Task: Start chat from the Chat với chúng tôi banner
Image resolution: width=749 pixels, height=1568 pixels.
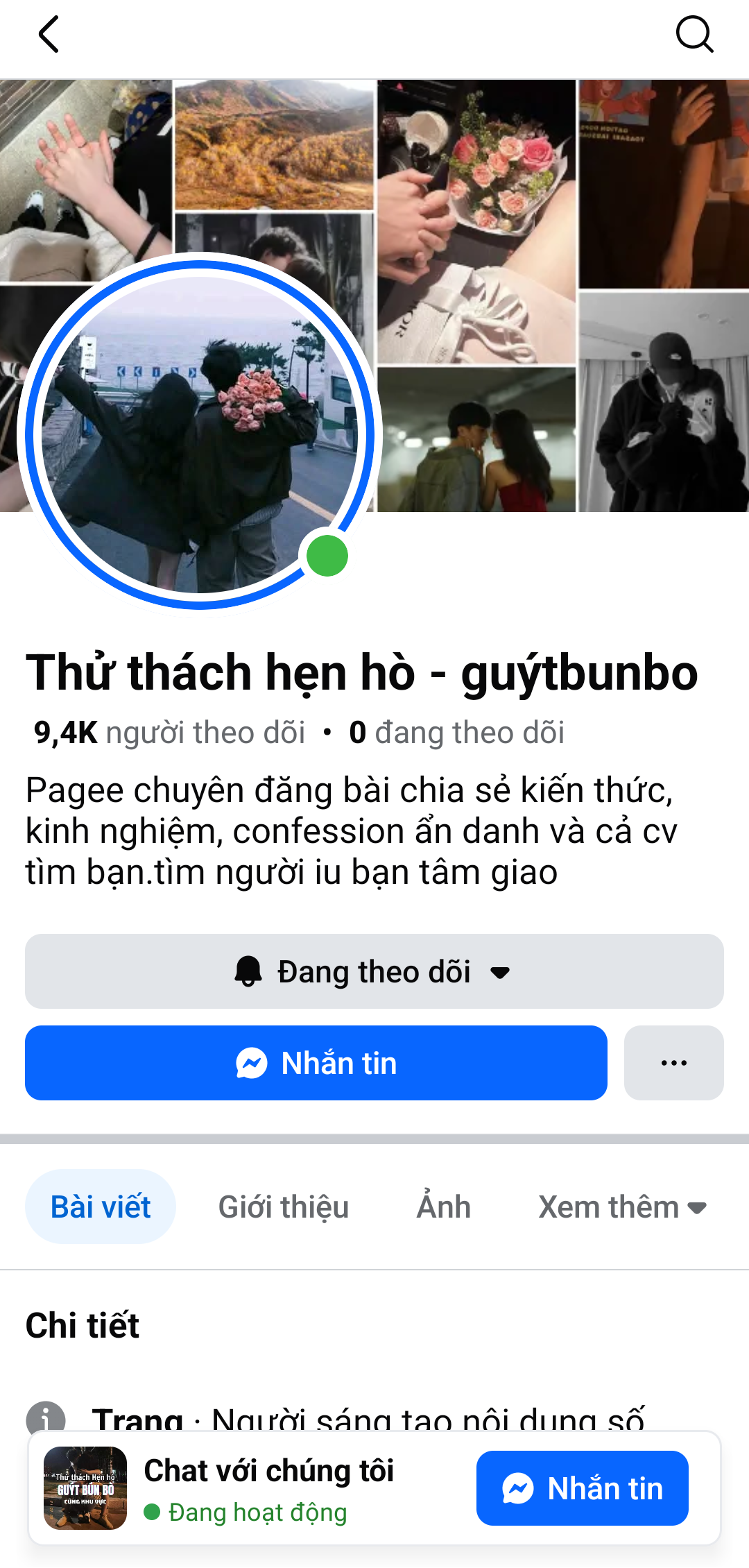Action: pyautogui.click(x=583, y=1488)
